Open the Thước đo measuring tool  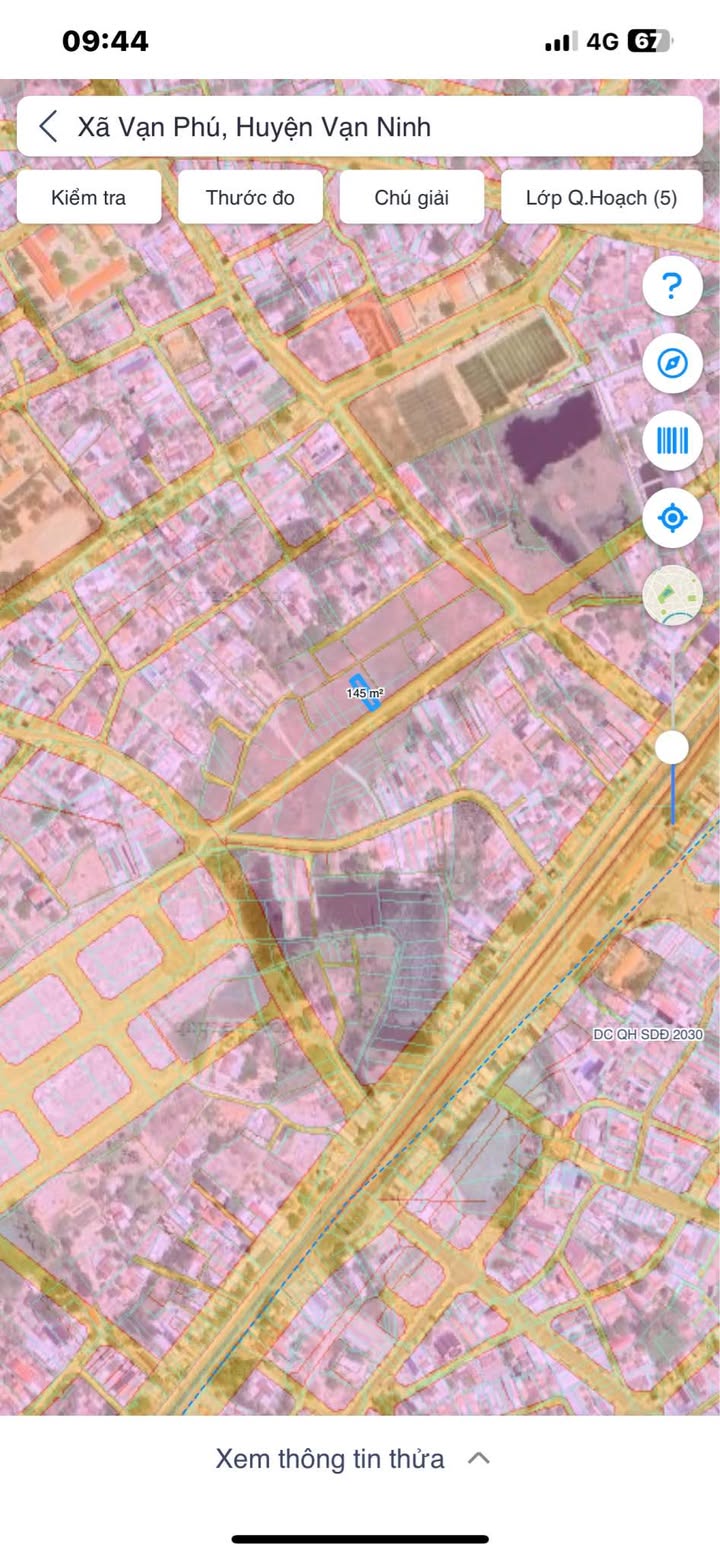[x=250, y=197]
